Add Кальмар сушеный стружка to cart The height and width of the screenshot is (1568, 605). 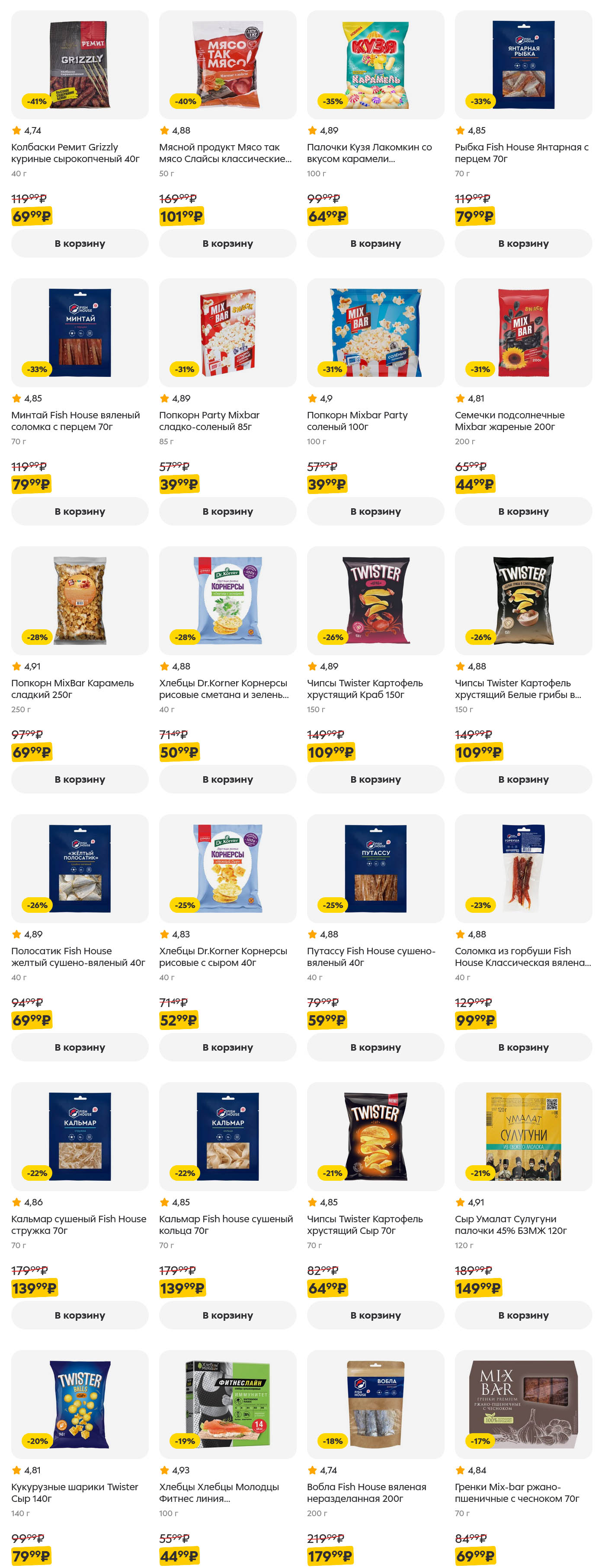click(x=79, y=1315)
